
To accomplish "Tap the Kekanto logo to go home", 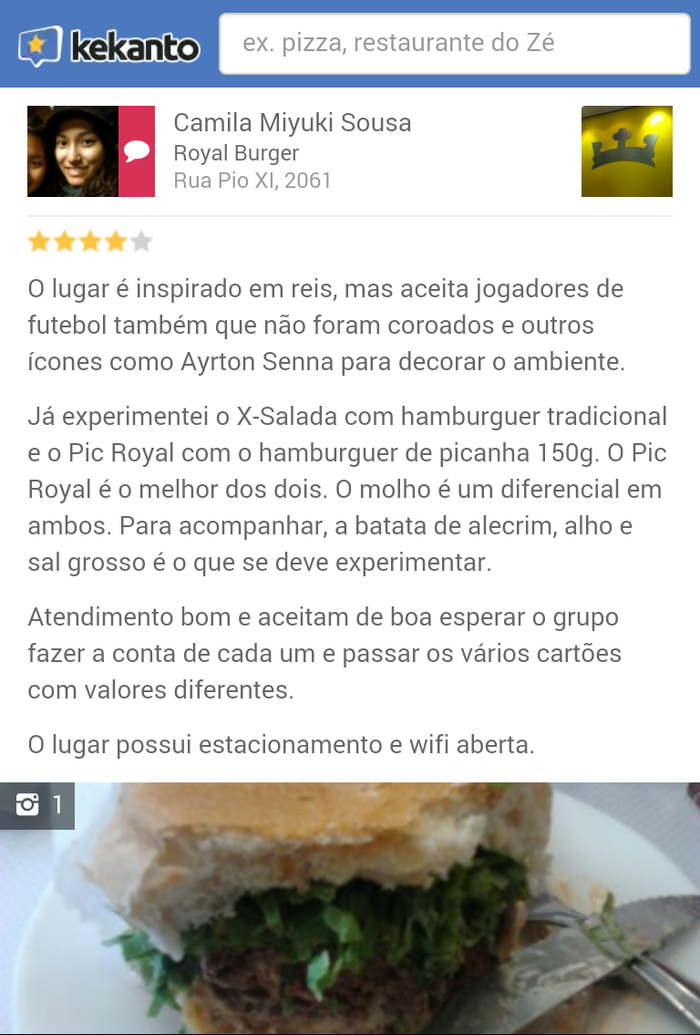I will point(108,45).
